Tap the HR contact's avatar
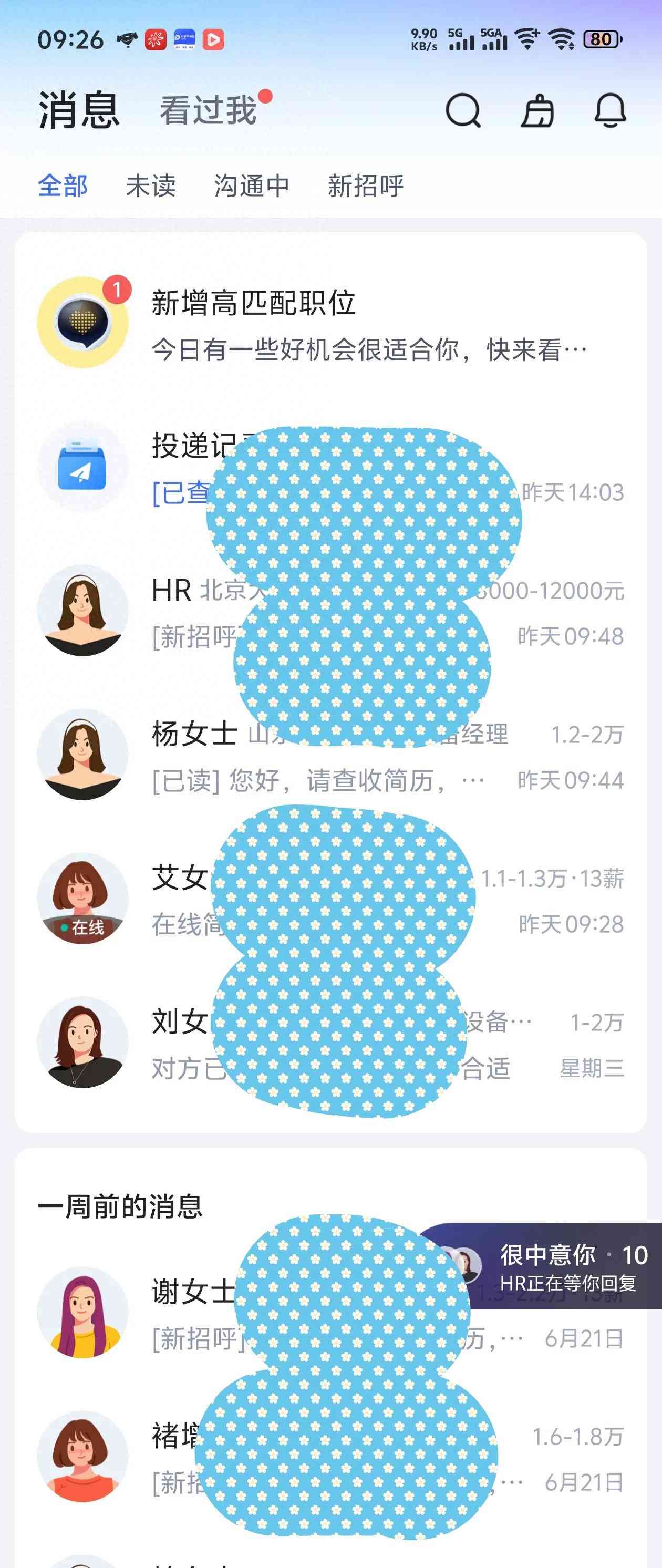 84,612
